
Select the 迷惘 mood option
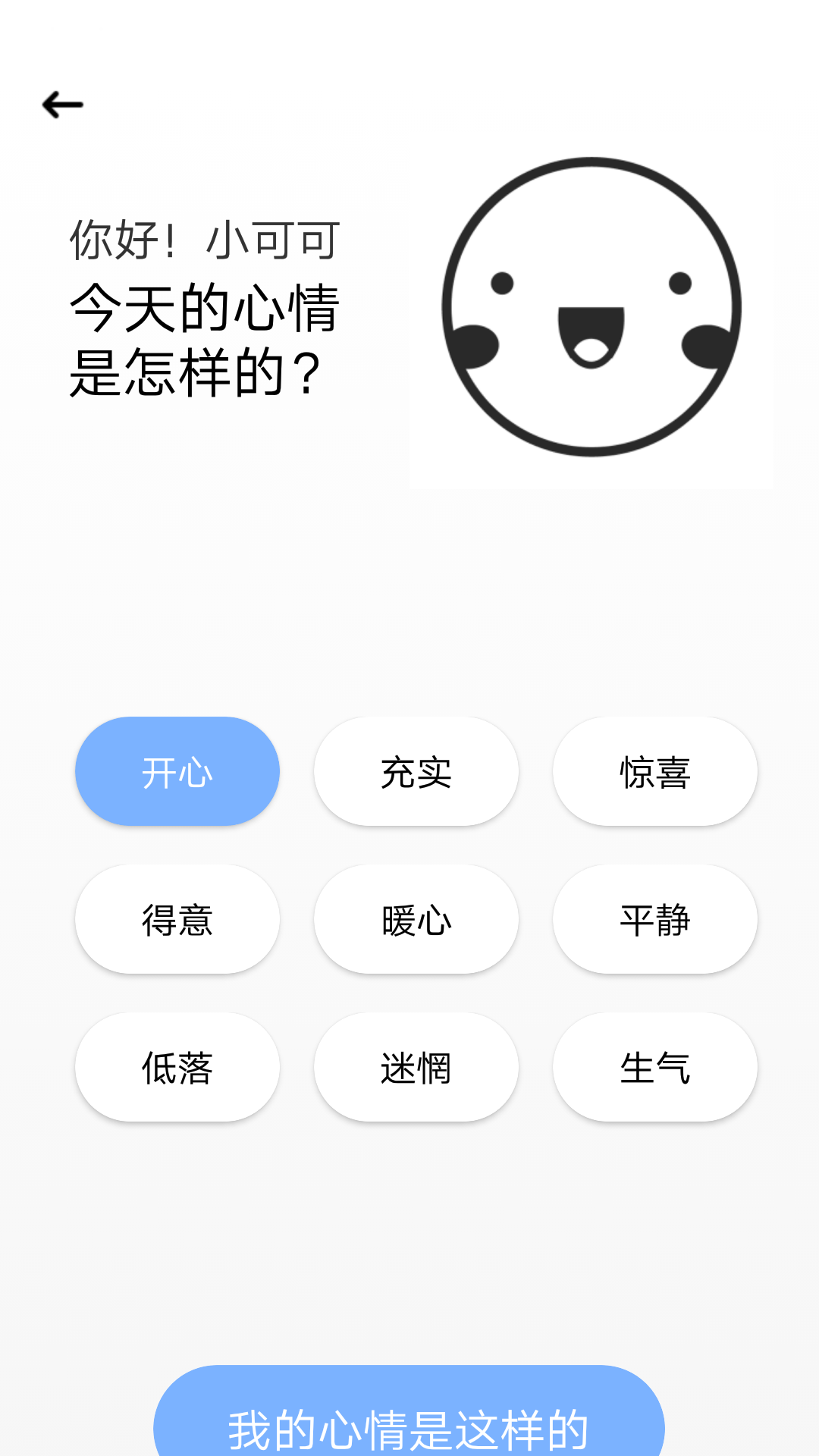(416, 1067)
